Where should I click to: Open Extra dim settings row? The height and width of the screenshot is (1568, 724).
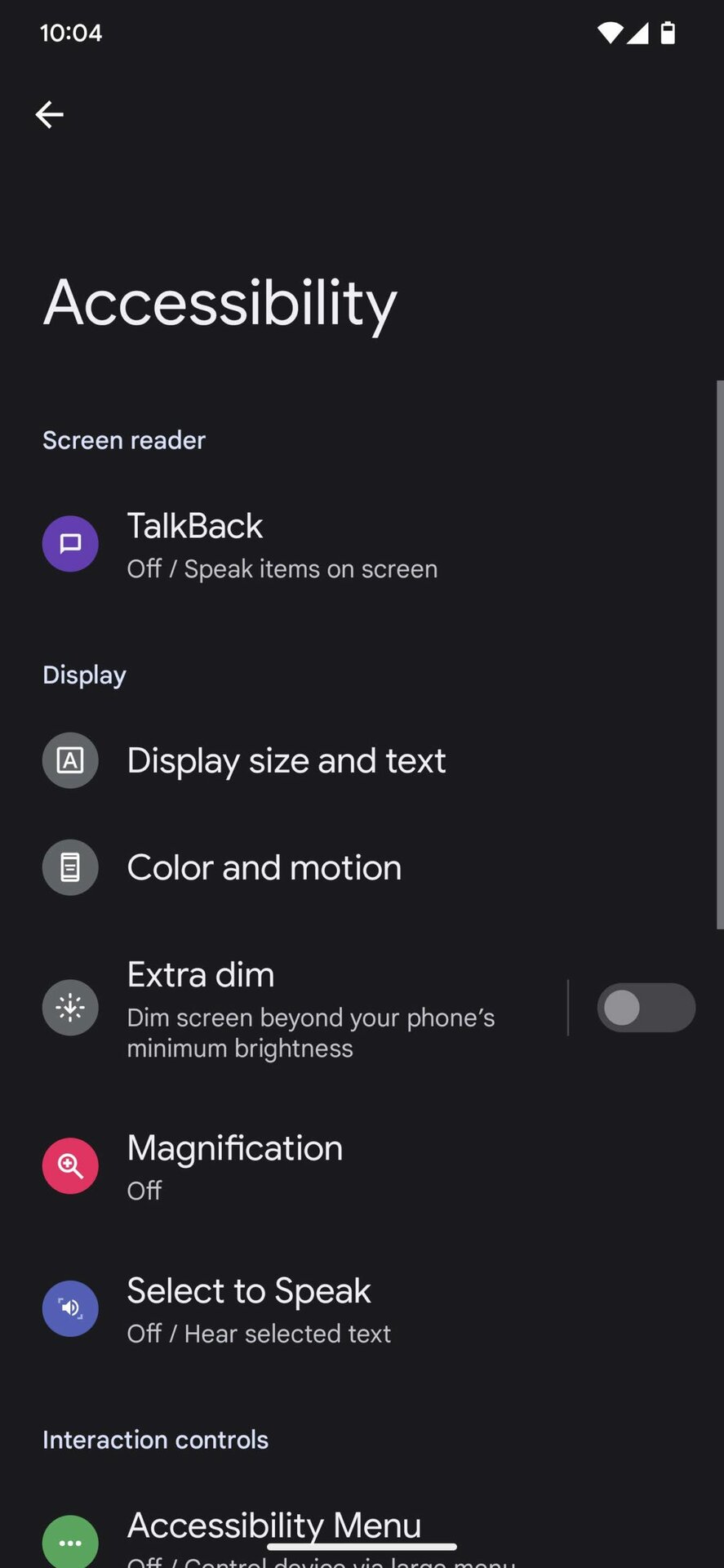(310, 1009)
